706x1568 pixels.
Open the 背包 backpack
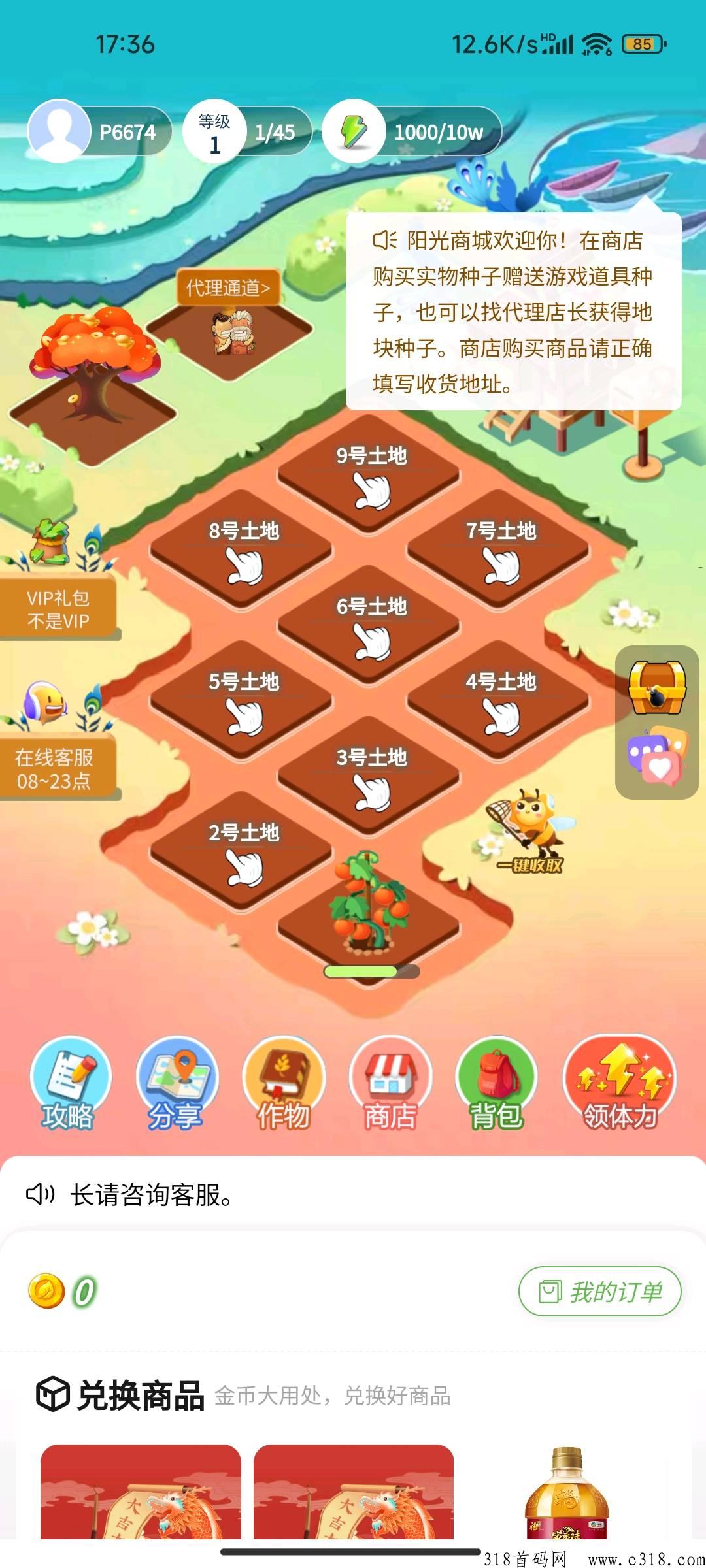pyautogui.click(x=497, y=1085)
